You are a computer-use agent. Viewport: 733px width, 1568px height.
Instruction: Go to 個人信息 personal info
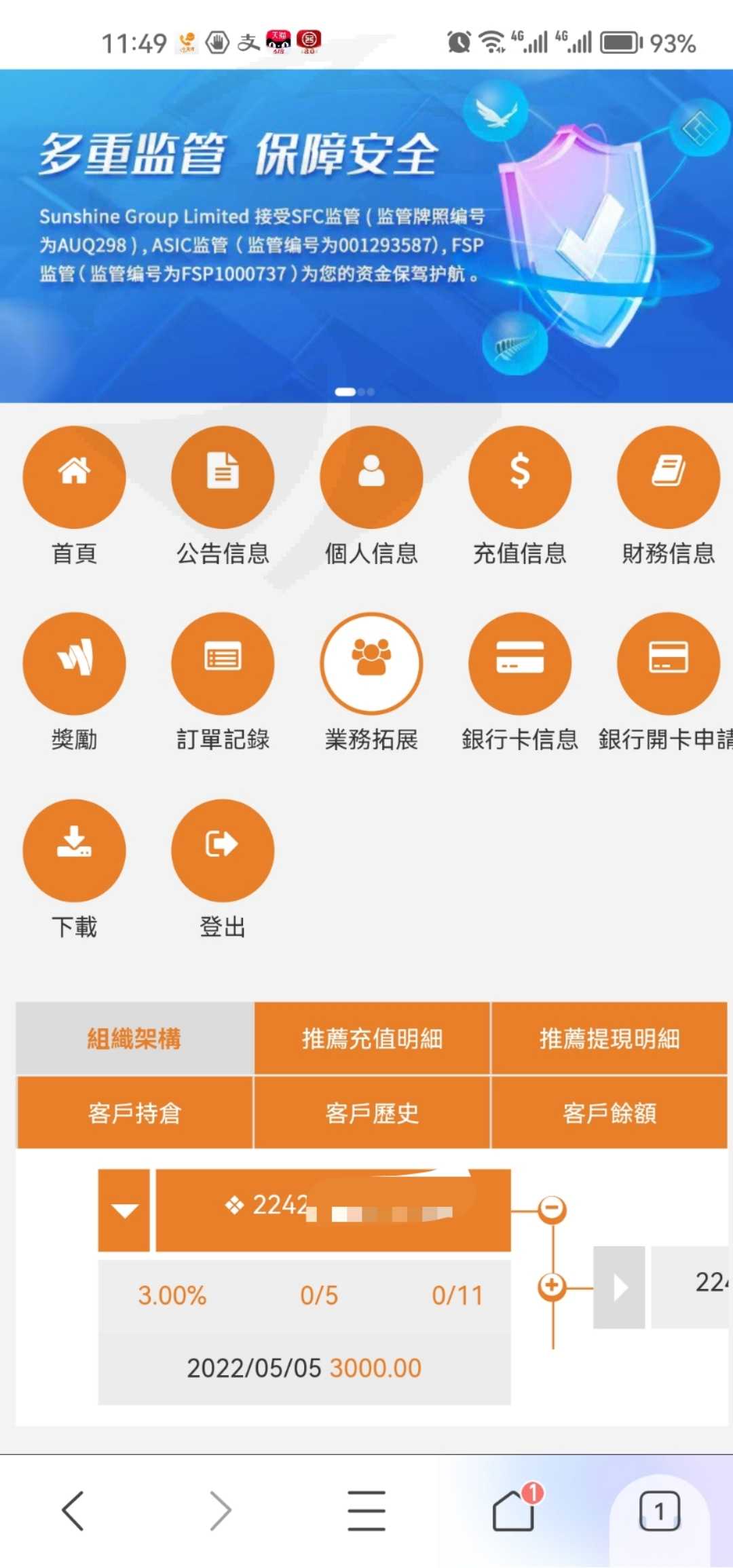click(371, 477)
